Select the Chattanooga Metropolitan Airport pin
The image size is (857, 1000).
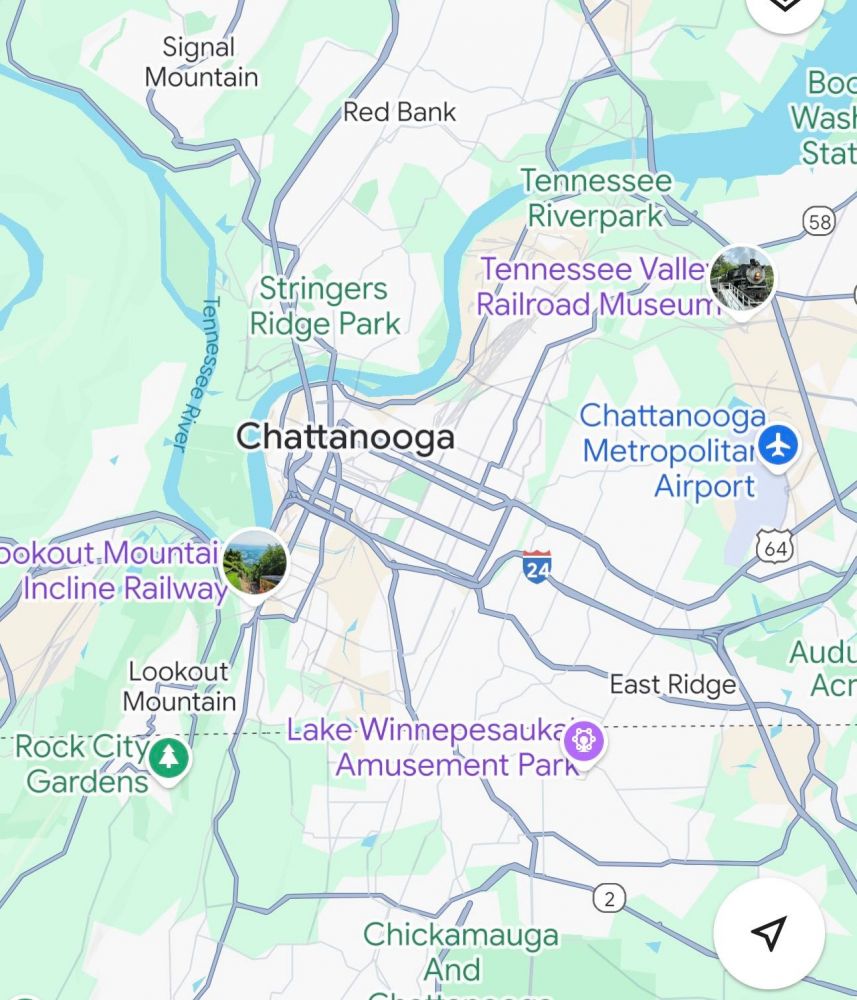(x=779, y=444)
